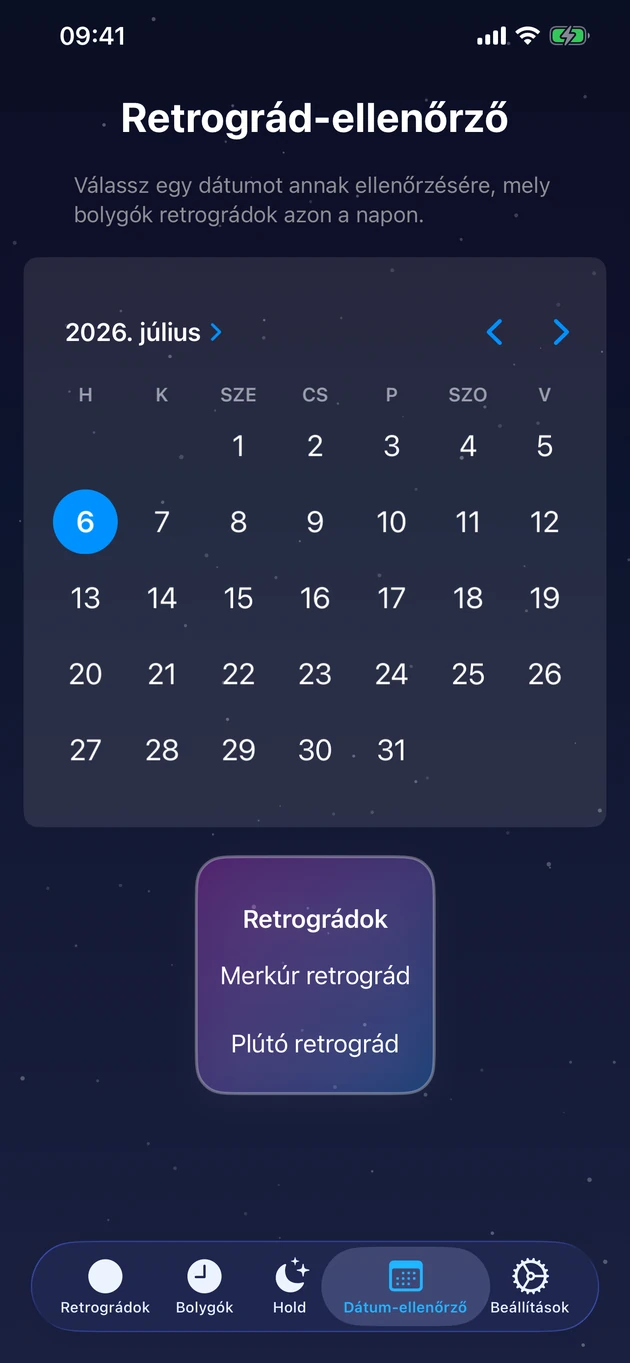630x1363 pixels.
Task: Go to the previous month
Action: pyautogui.click(x=494, y=332)
